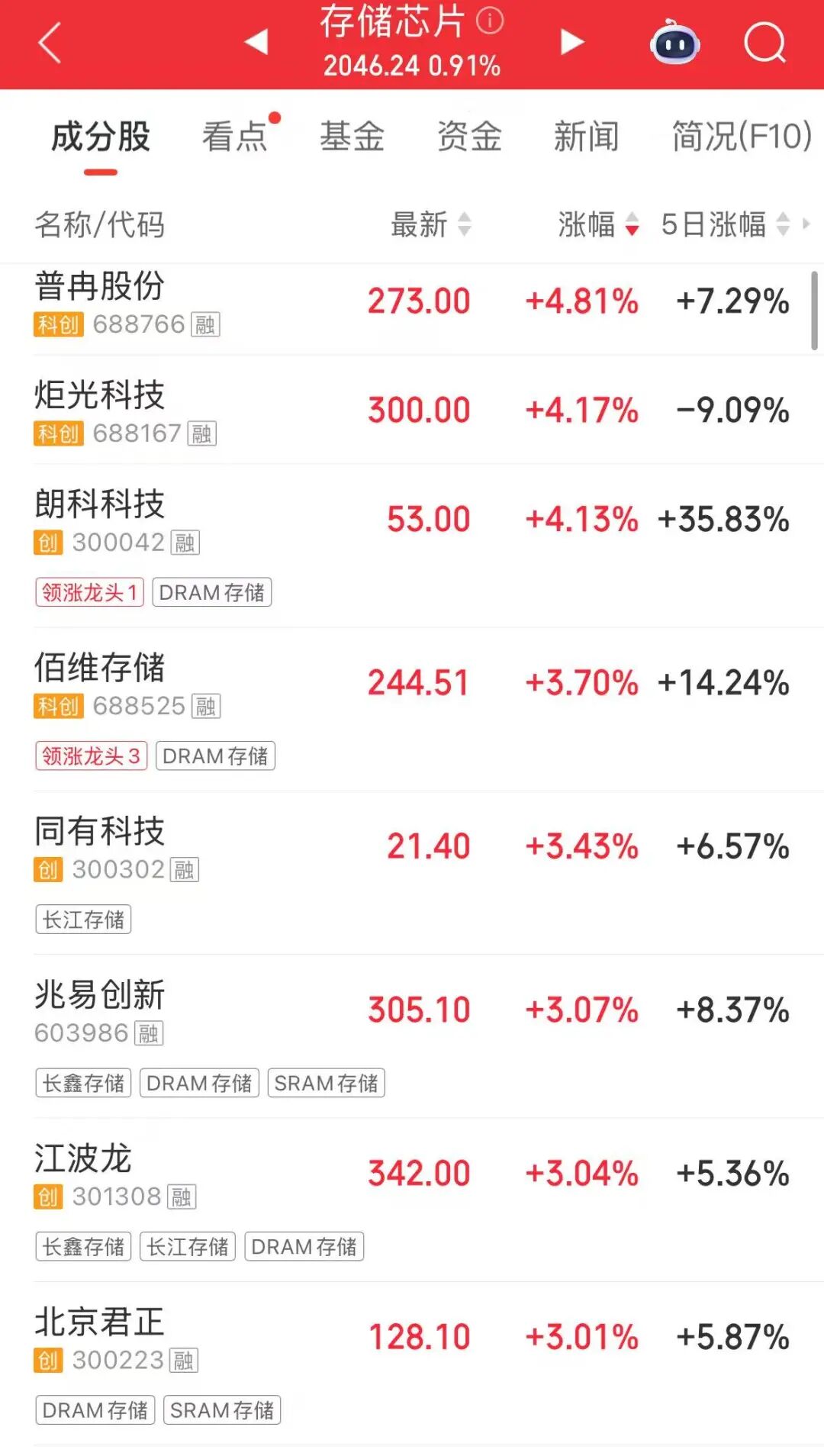Image resolution: width=824 pixels, height=1456 pixels.
Task: View the 简况(F10) tab
Action: tap(741, 137)
